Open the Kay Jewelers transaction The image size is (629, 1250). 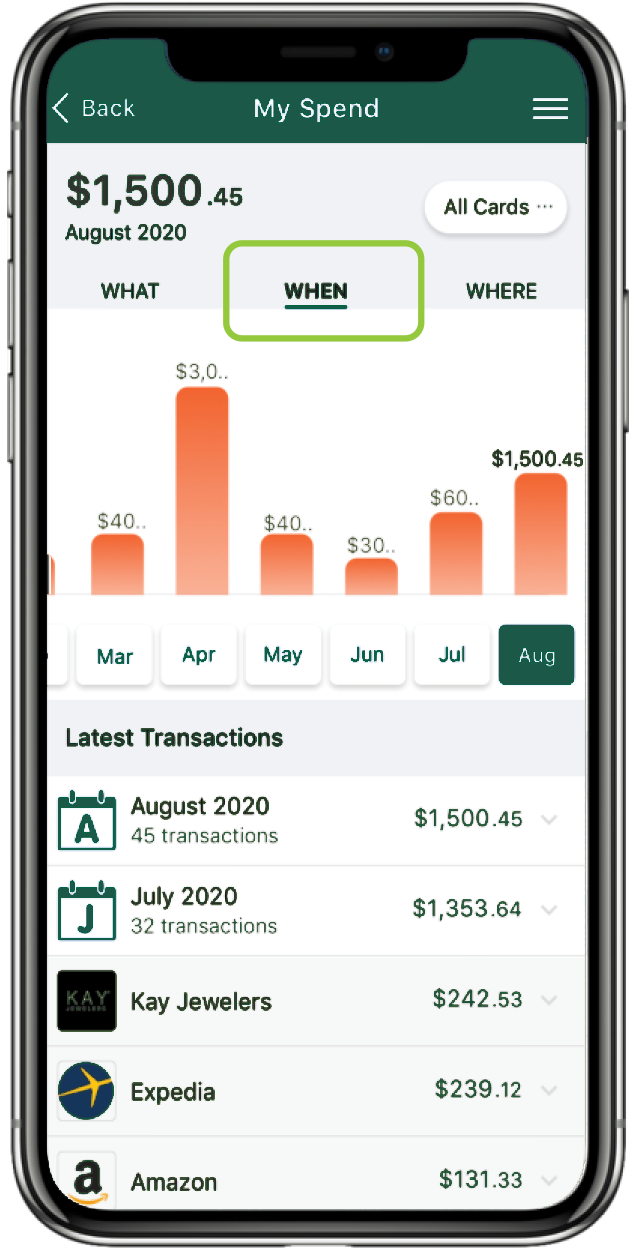click(x=316, y=1001)
